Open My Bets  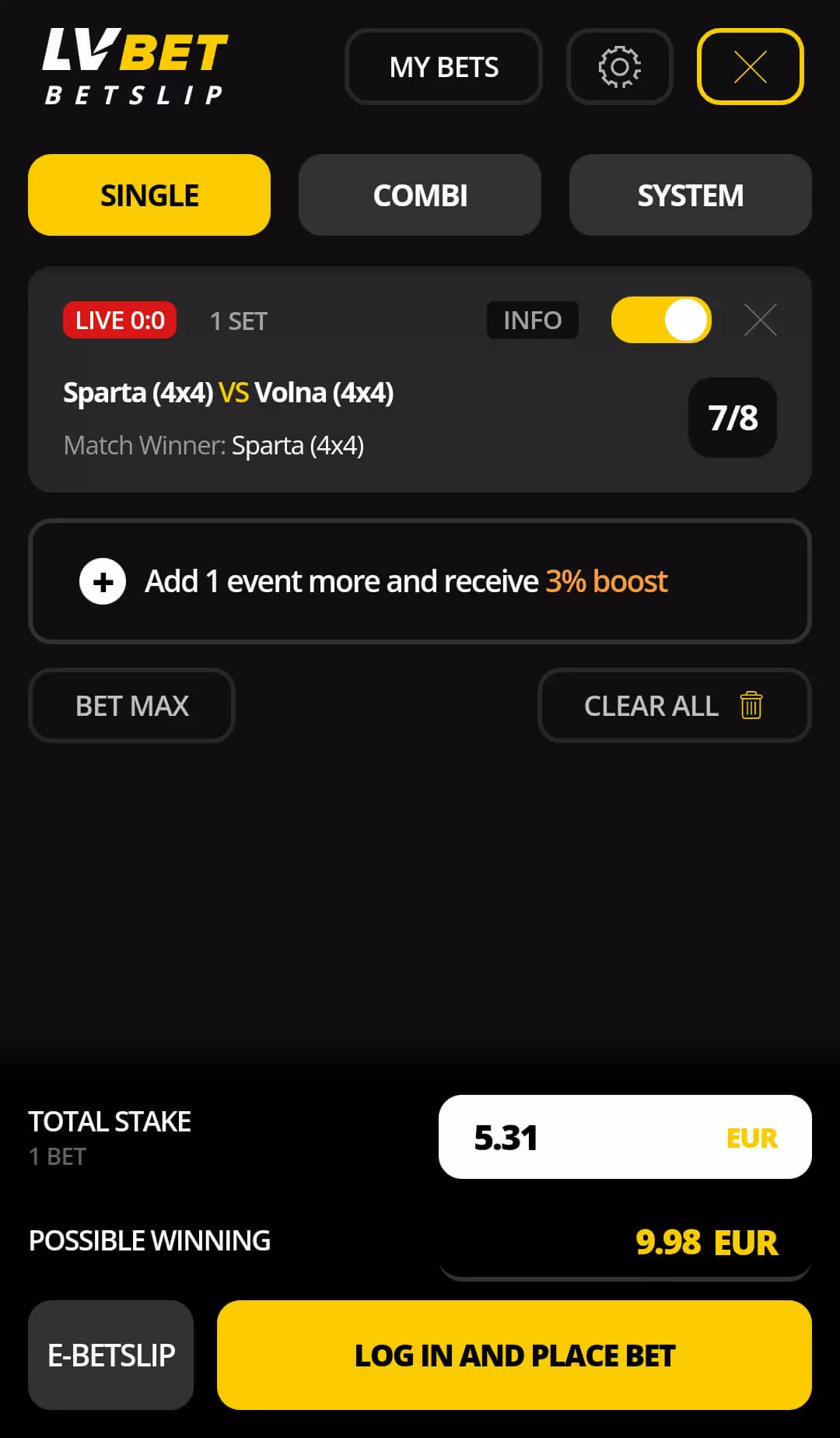click(443, 67)
